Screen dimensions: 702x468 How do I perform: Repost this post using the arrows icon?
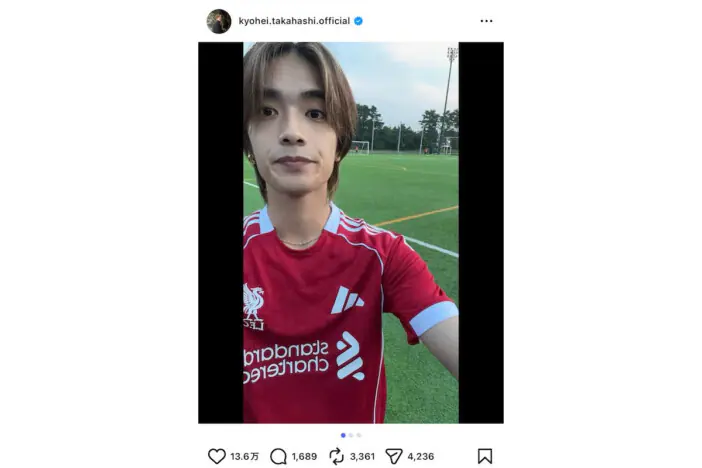[x=336, y=456]
